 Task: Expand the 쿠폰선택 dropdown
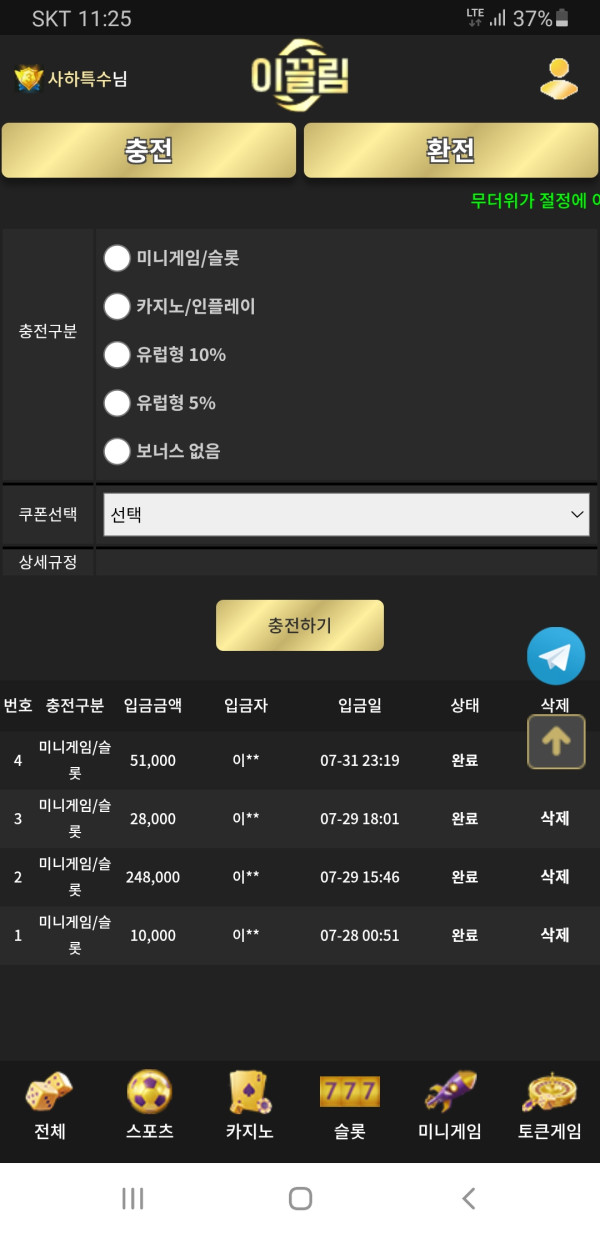(x=346, y=514)
